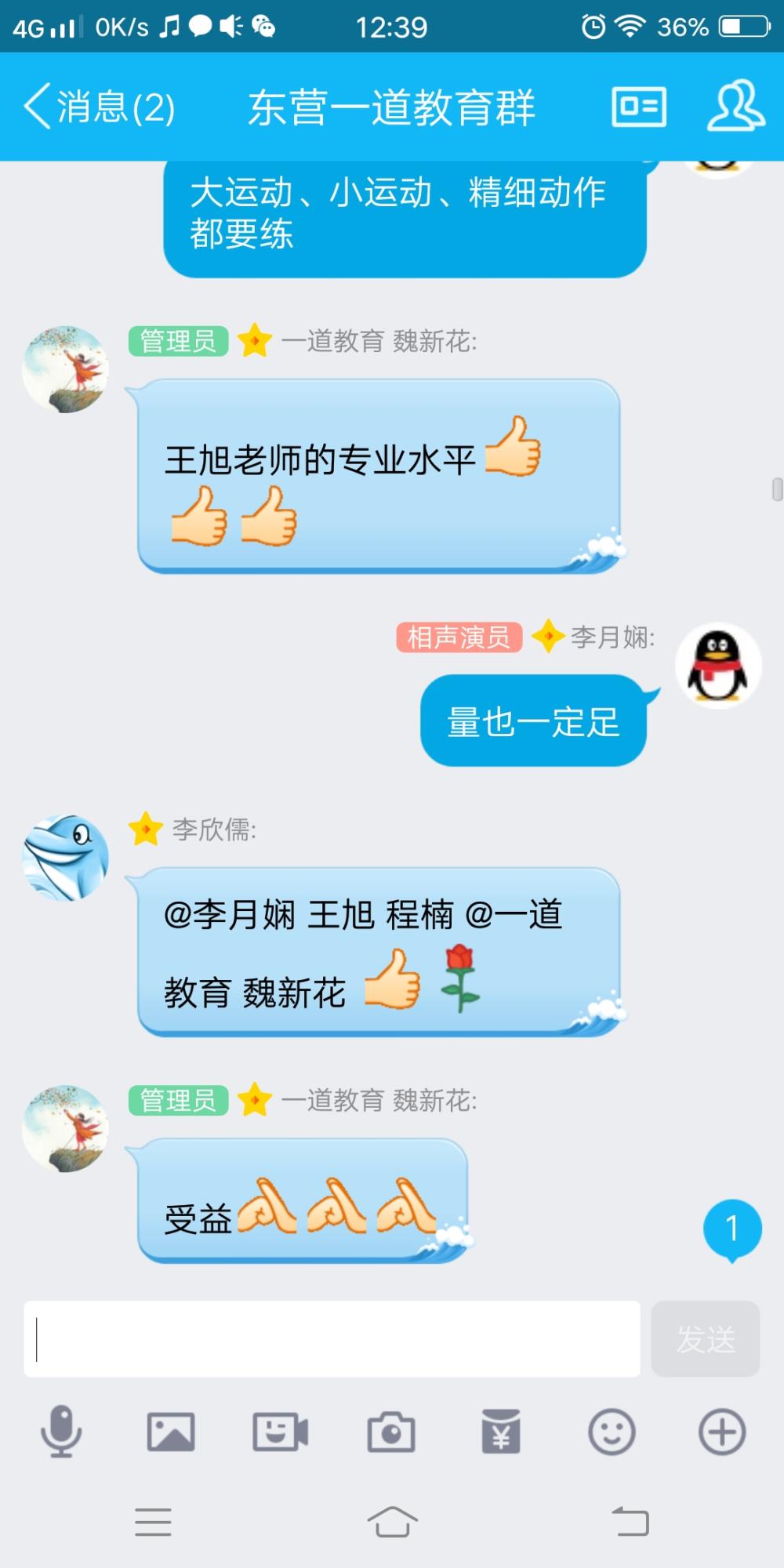Open the short video recorder icon

point(281,1432)
